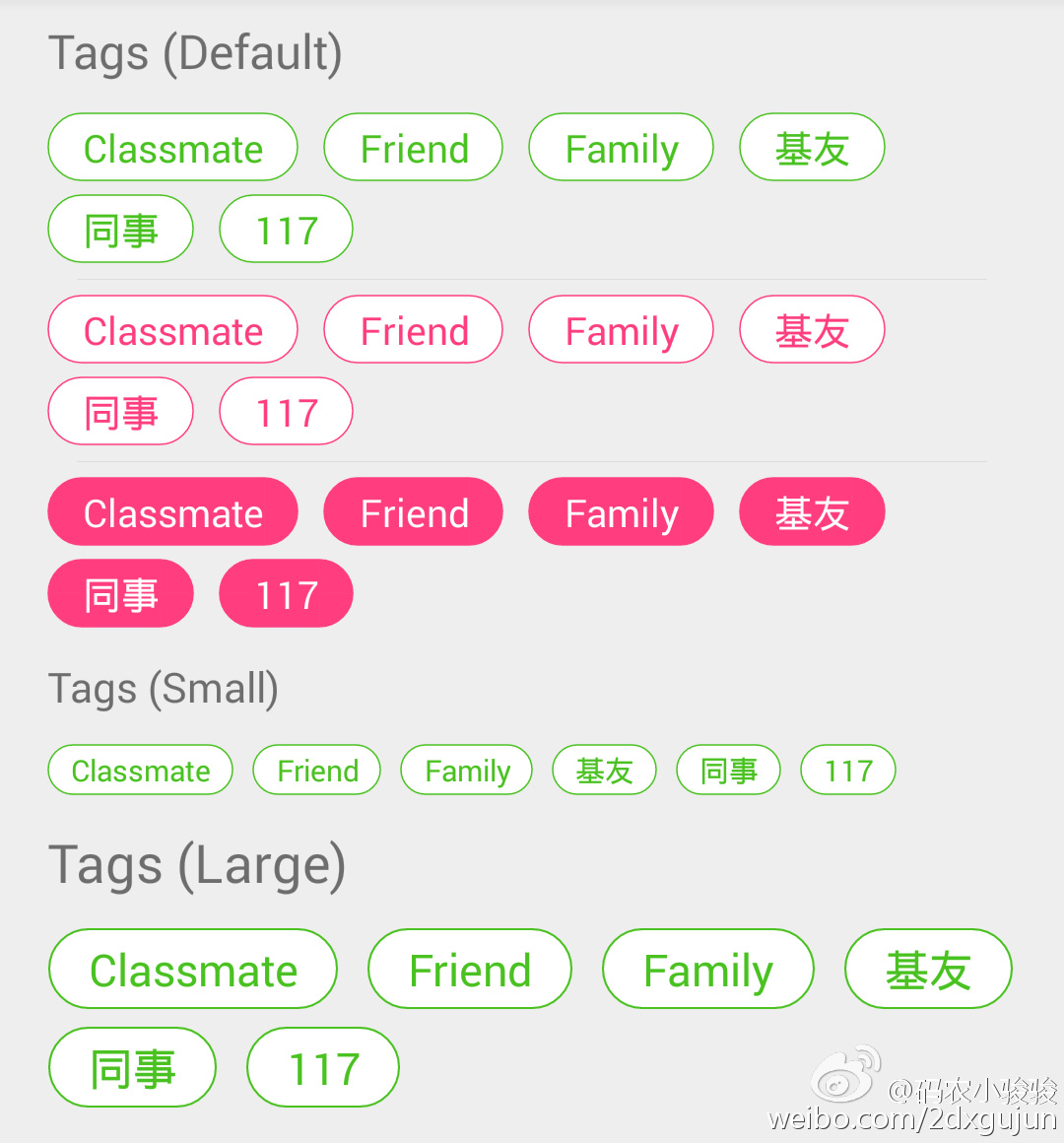Tap the green outlined Classmate tag under Tags (Default)
The height and width of the screenshot is (1143, 1064).
pyautogui.click(x=172, y=148)
